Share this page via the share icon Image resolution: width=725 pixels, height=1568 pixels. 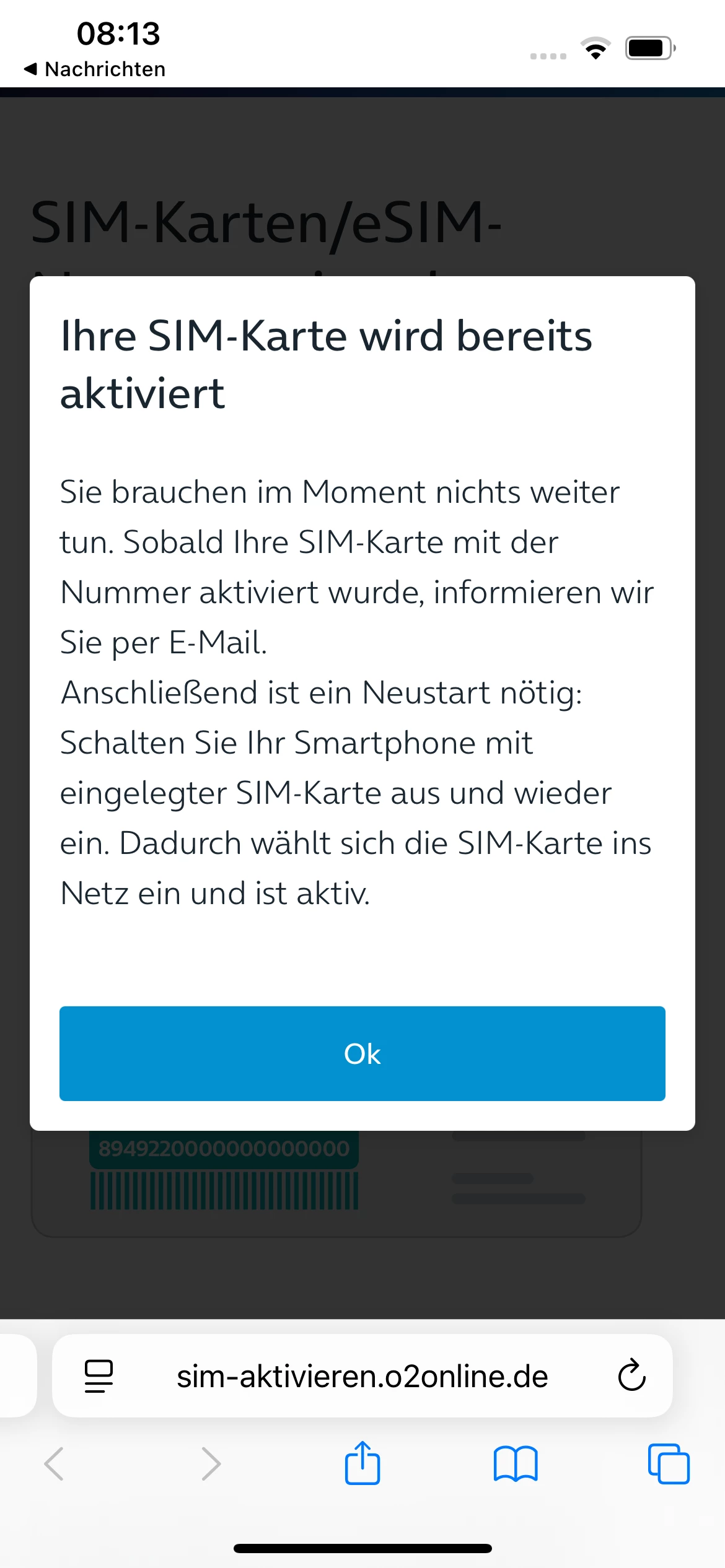pyautogui.click(x=362, y=1463)
